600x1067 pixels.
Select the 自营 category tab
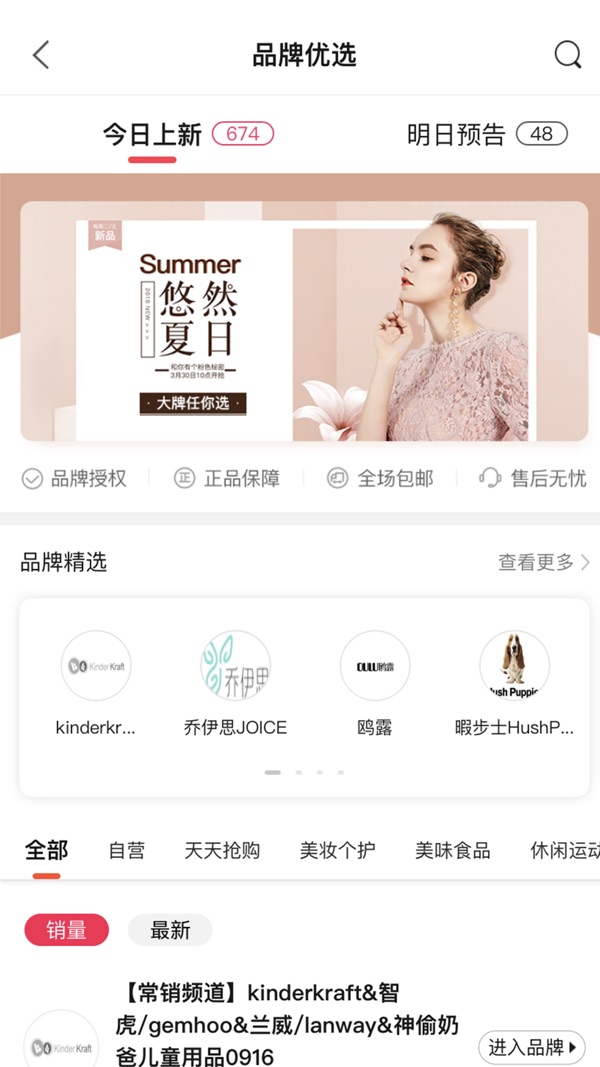(x=127, y=850)
